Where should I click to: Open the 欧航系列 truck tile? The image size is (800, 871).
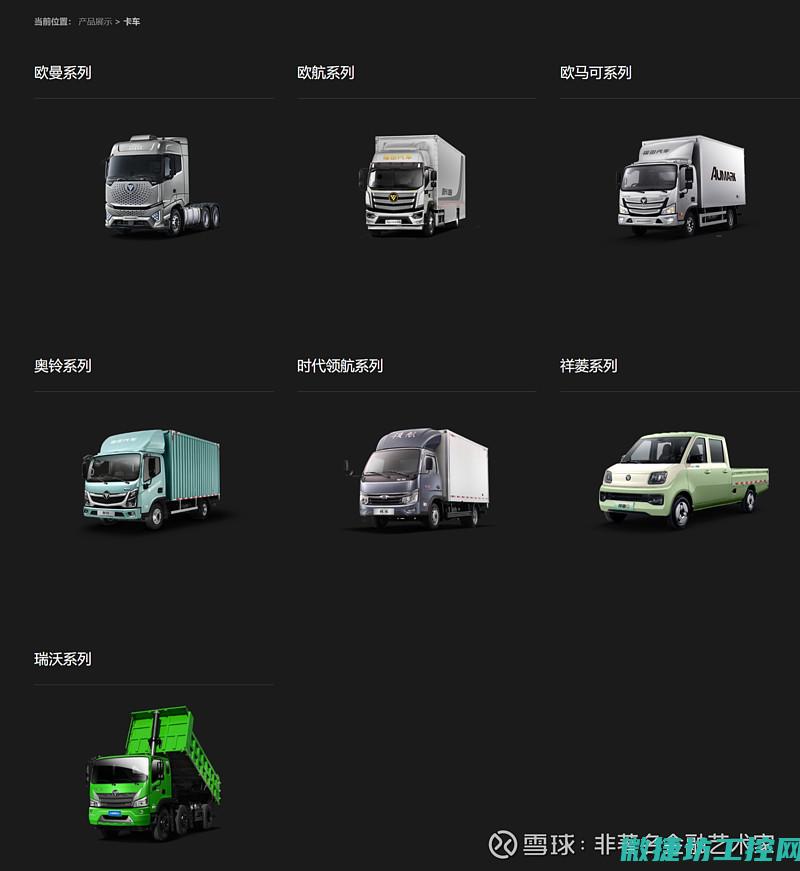pos(412,185)
